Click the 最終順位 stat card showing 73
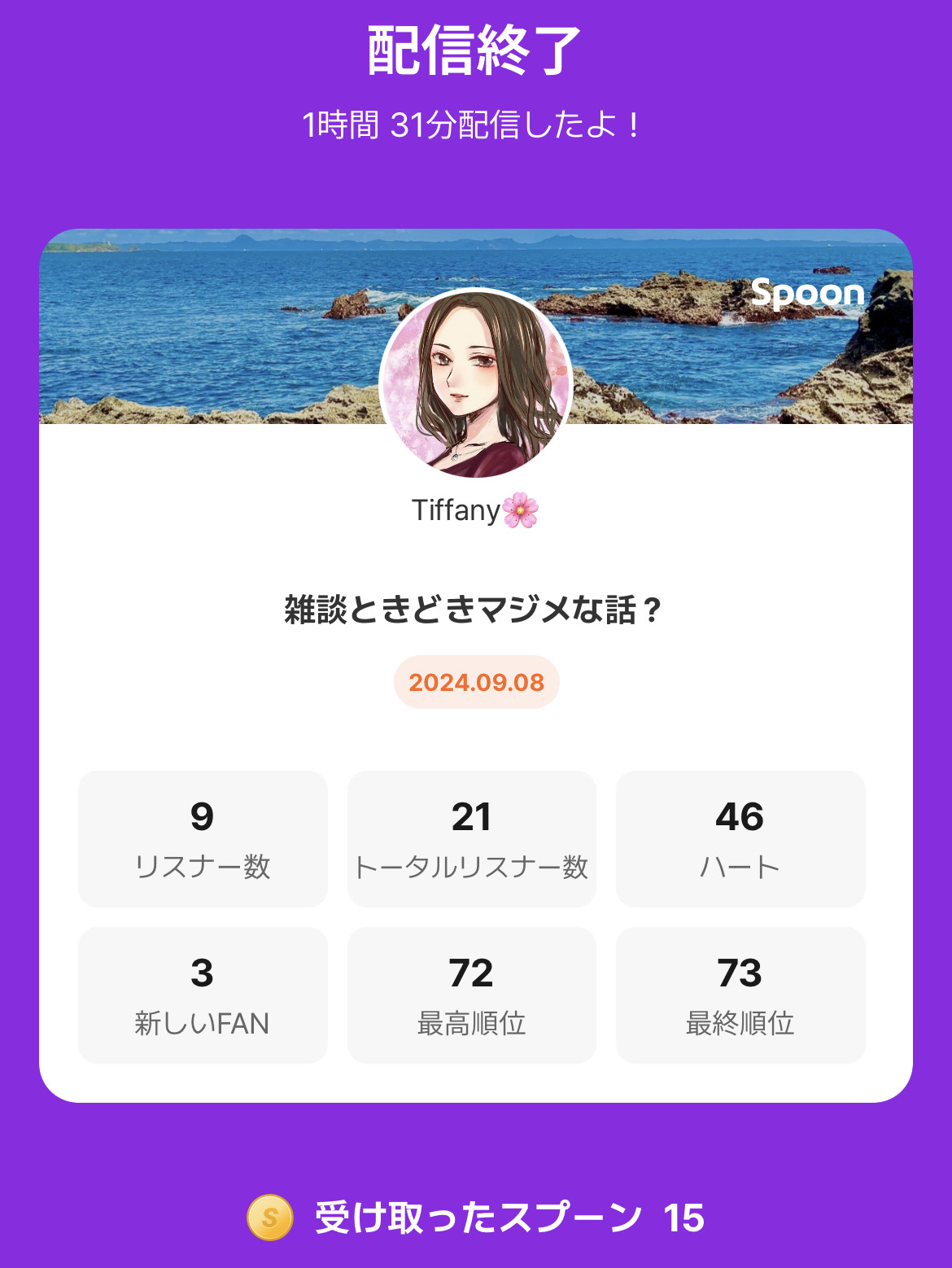The height and width of the screenshot is (1268, 952). (x=741, y=994)
